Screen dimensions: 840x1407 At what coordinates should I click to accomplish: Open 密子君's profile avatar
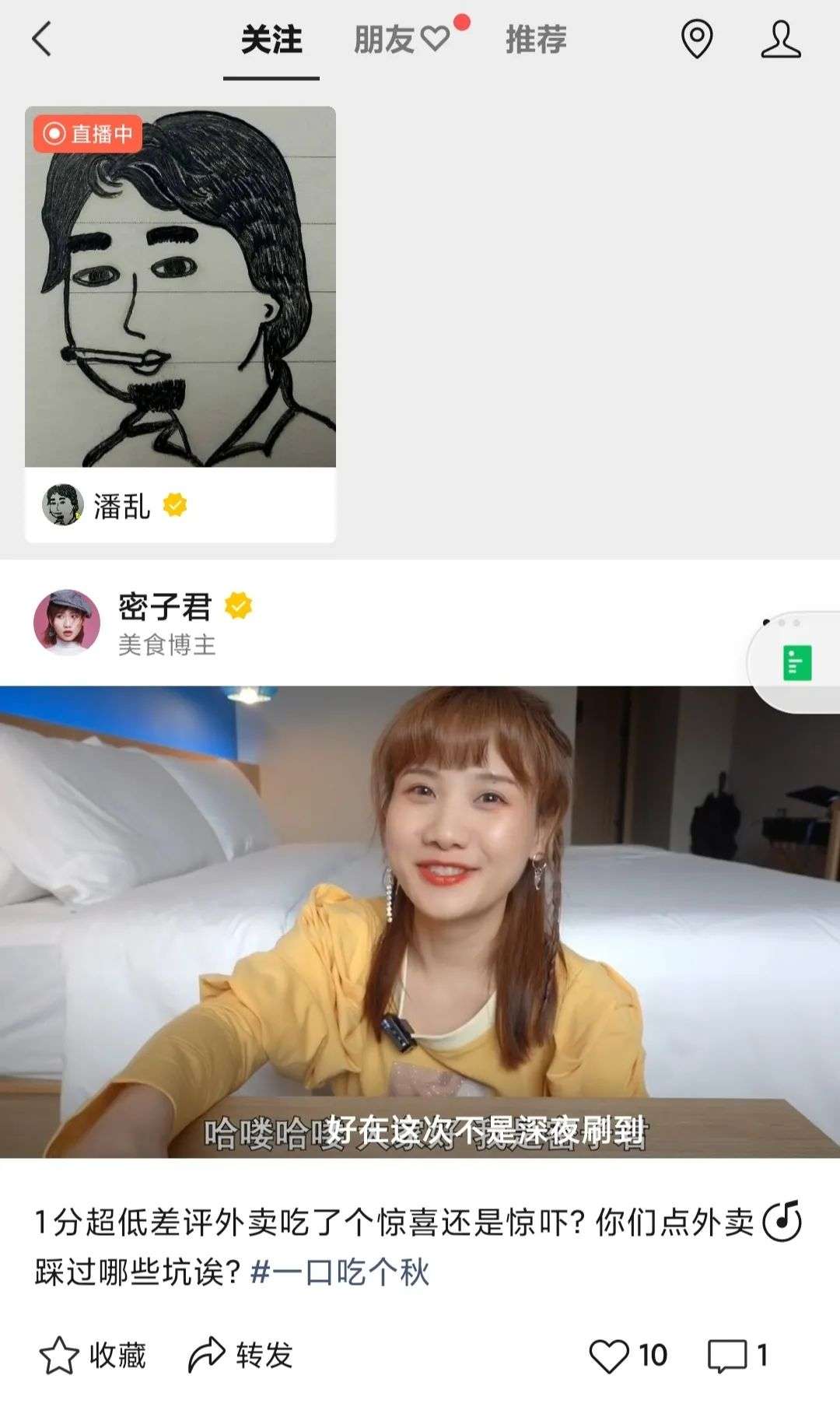(67, 622)
